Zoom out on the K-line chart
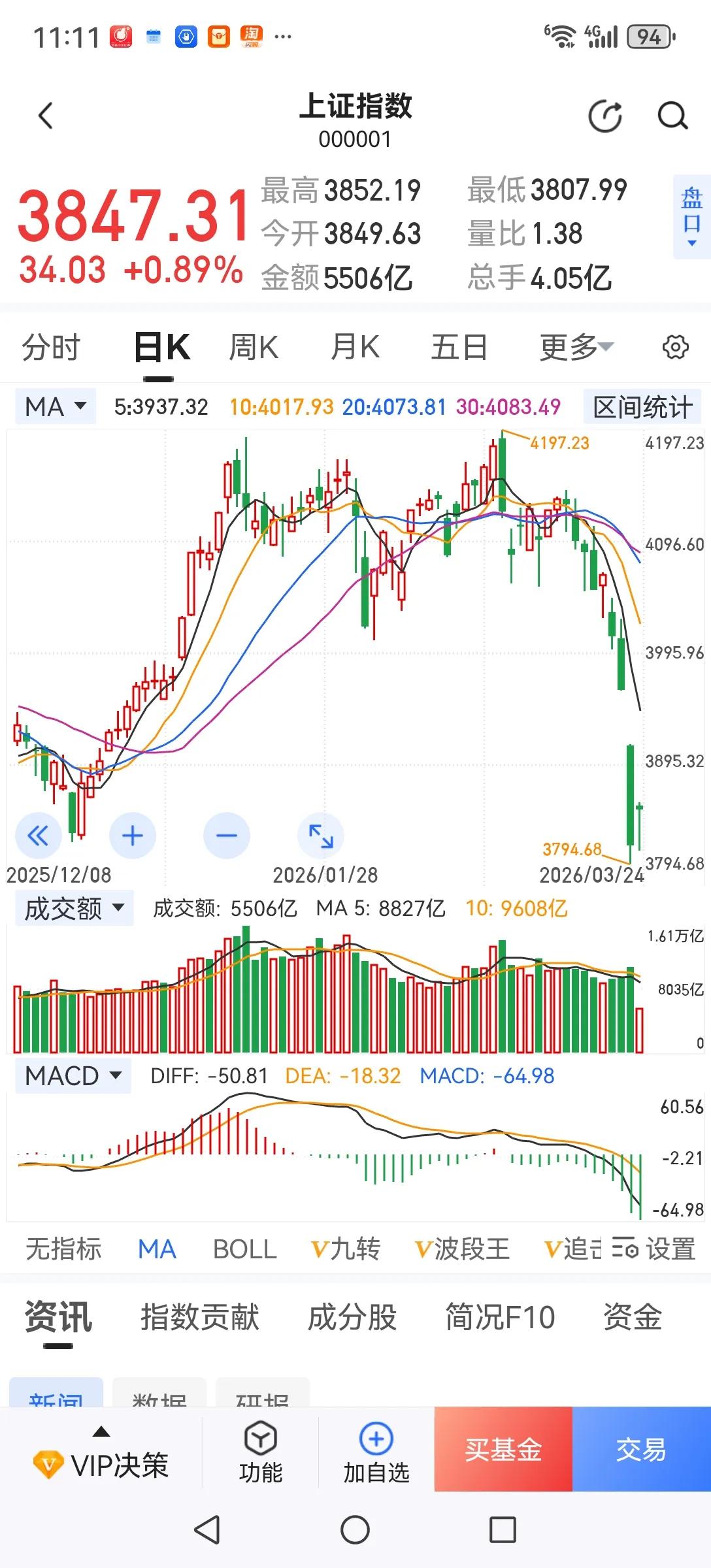 click(x=225, y=835)
